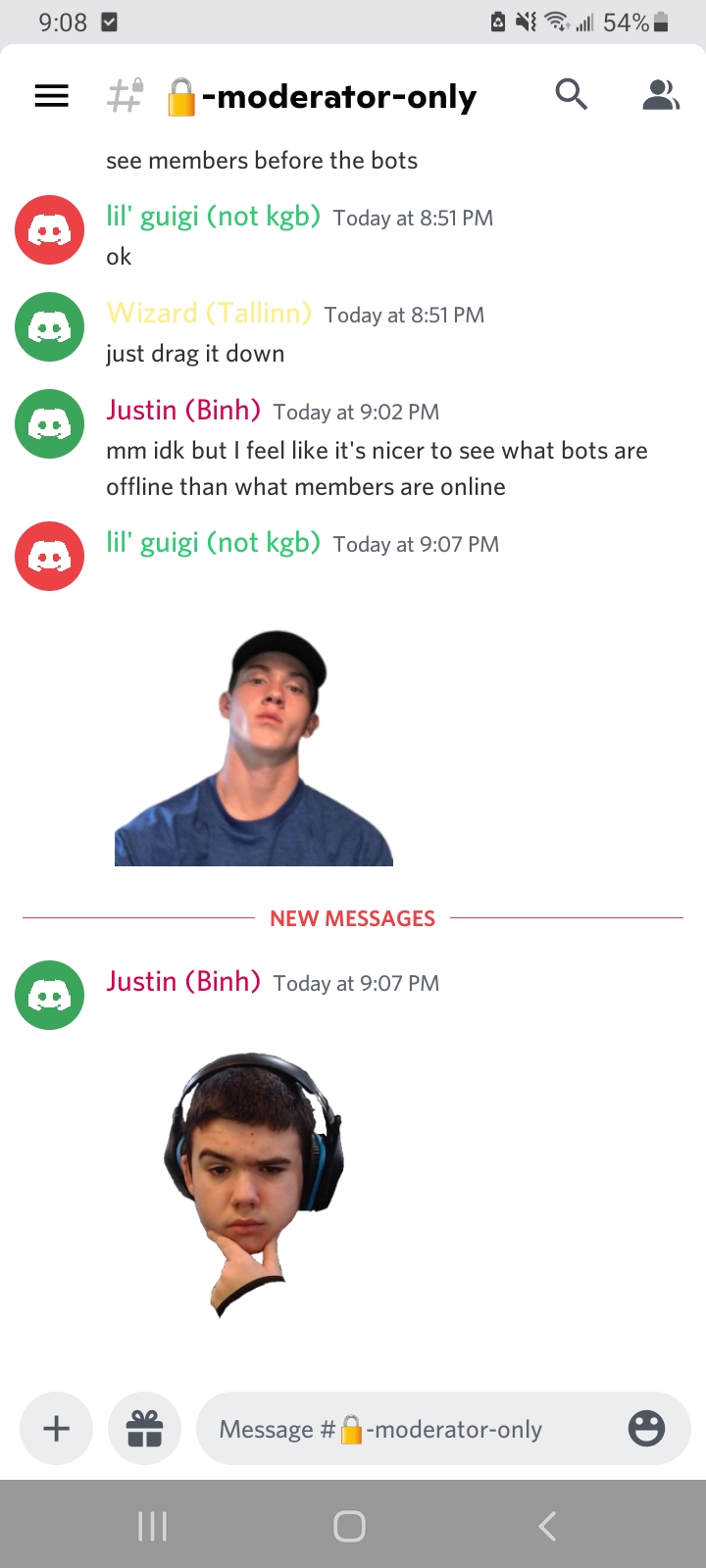The image size is (706, 1568).
Task: Open the Nitro gift button
Action: [x=144, y=1429]
